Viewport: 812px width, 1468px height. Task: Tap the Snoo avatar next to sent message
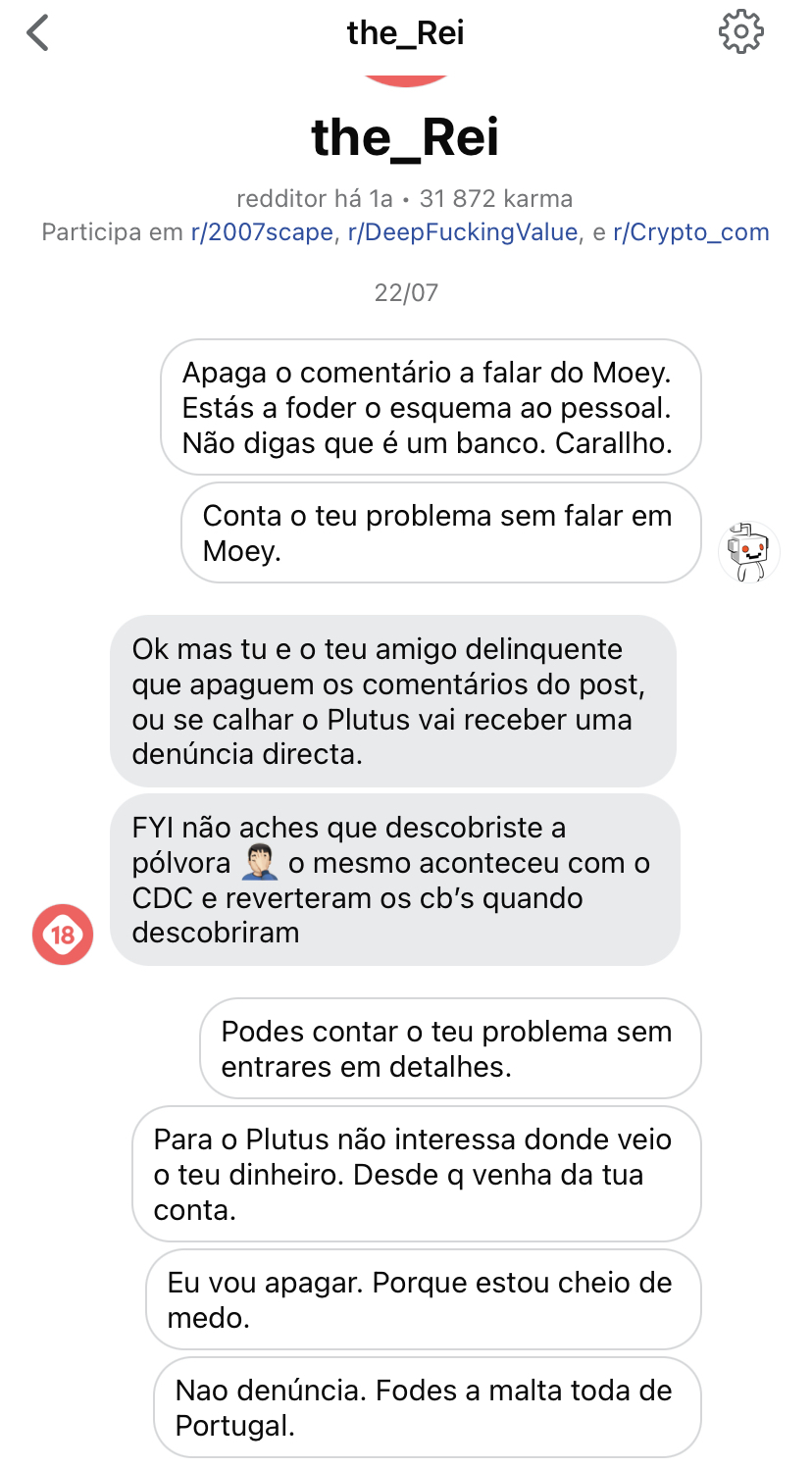(748, 553)
